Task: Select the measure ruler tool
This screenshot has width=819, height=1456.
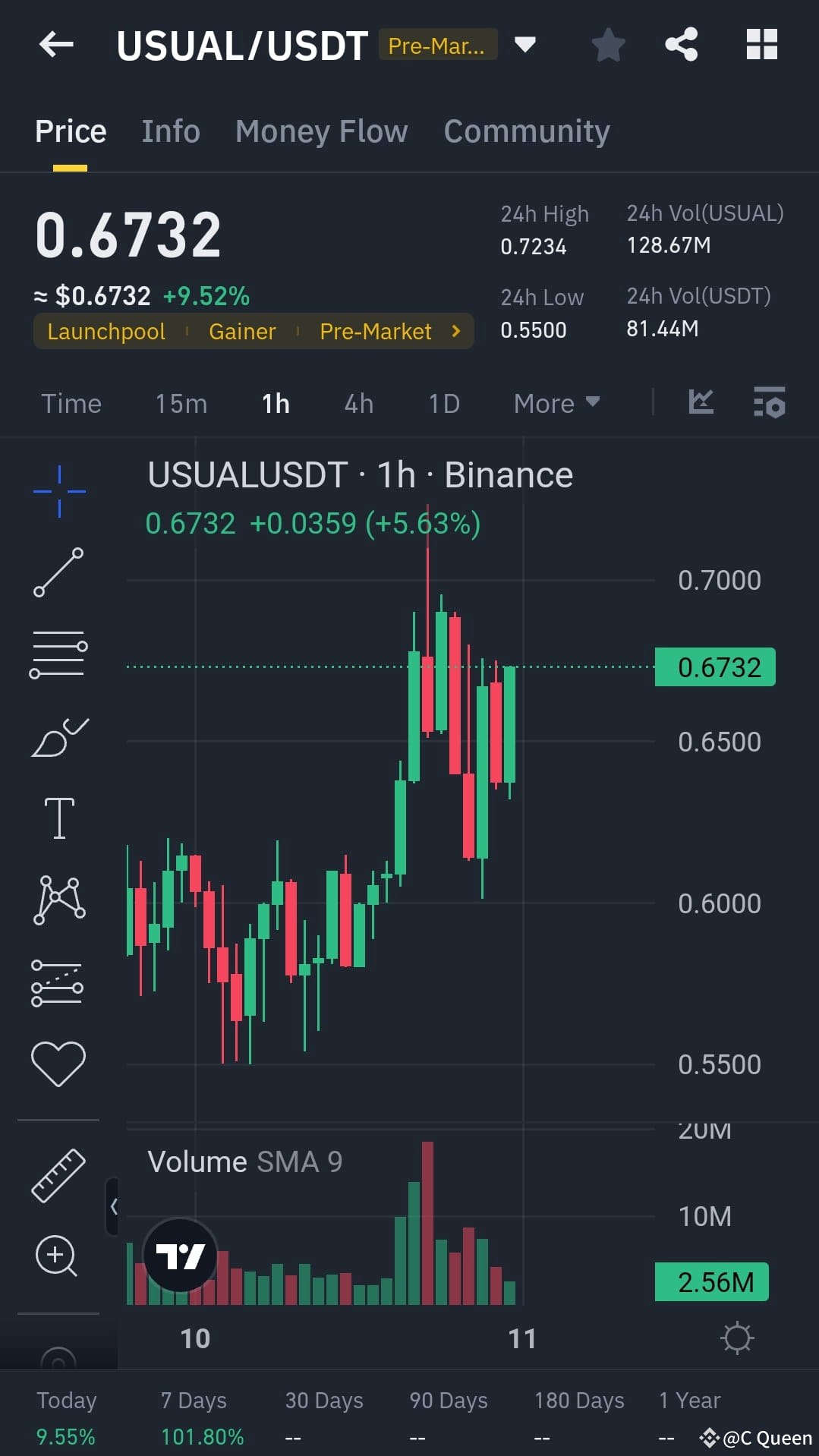Action: (58, 1171)
